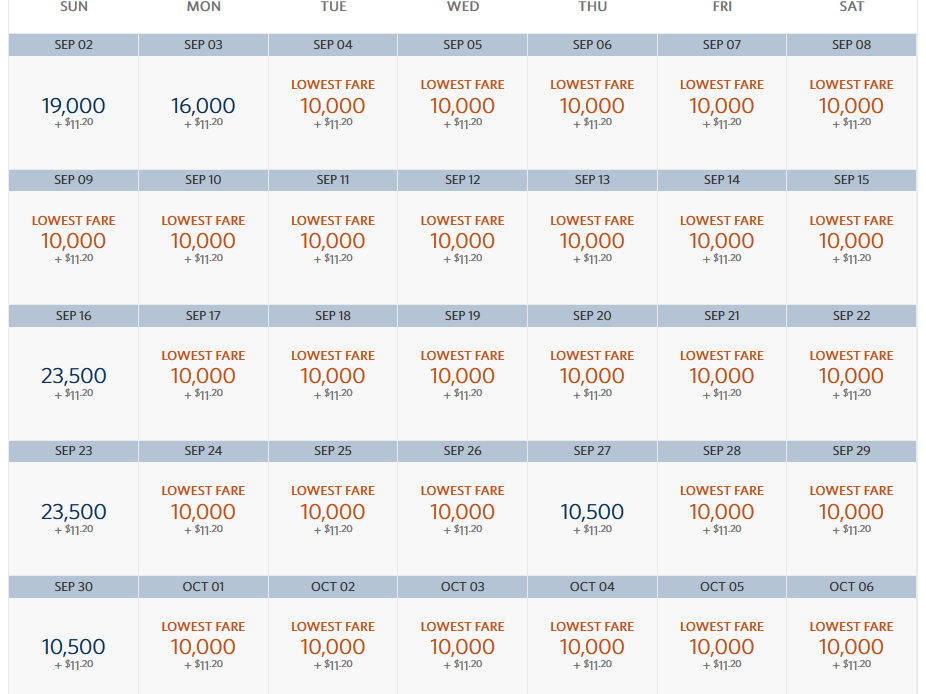
Task: Select SEP 08 lowest fare cell
Action: click(851, 106)
